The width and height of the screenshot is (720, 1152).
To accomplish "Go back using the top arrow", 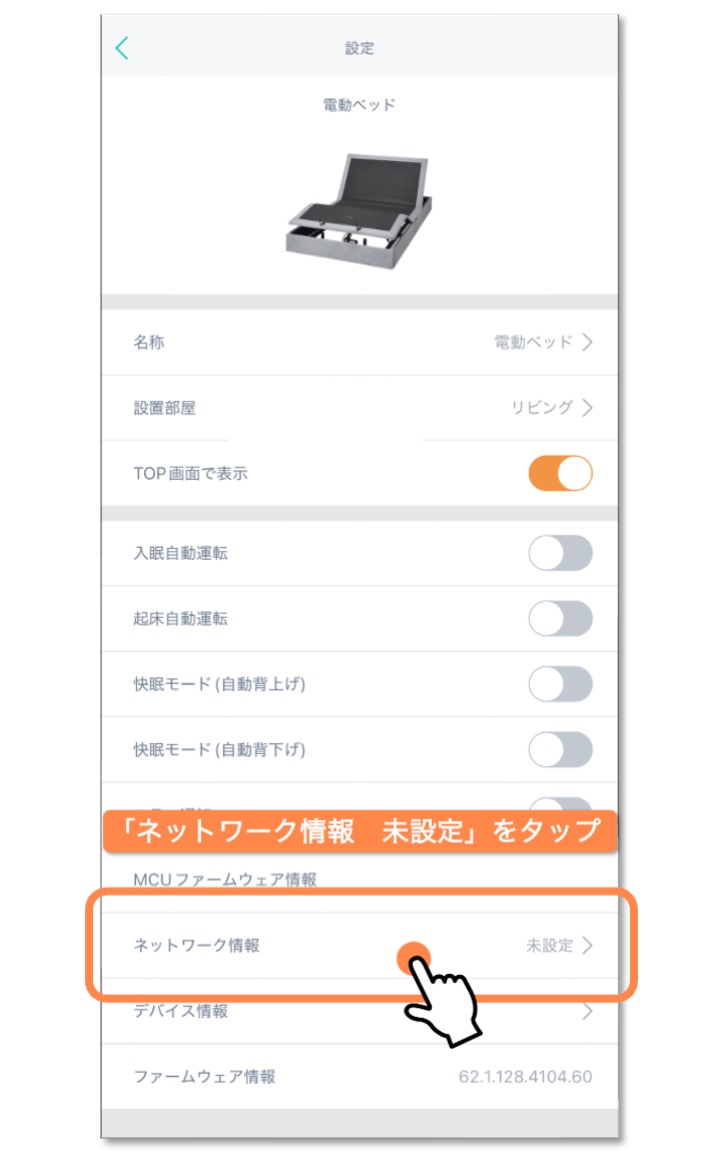I will click(122, 48).
